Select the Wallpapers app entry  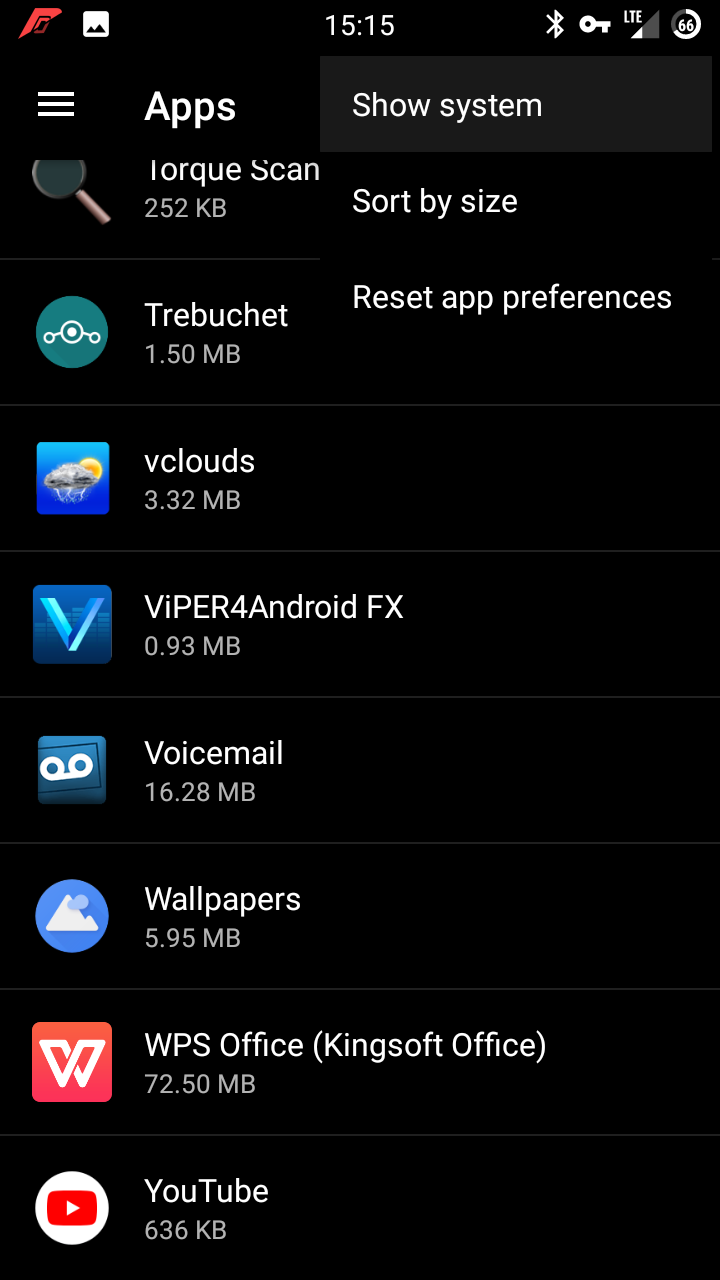222,916
